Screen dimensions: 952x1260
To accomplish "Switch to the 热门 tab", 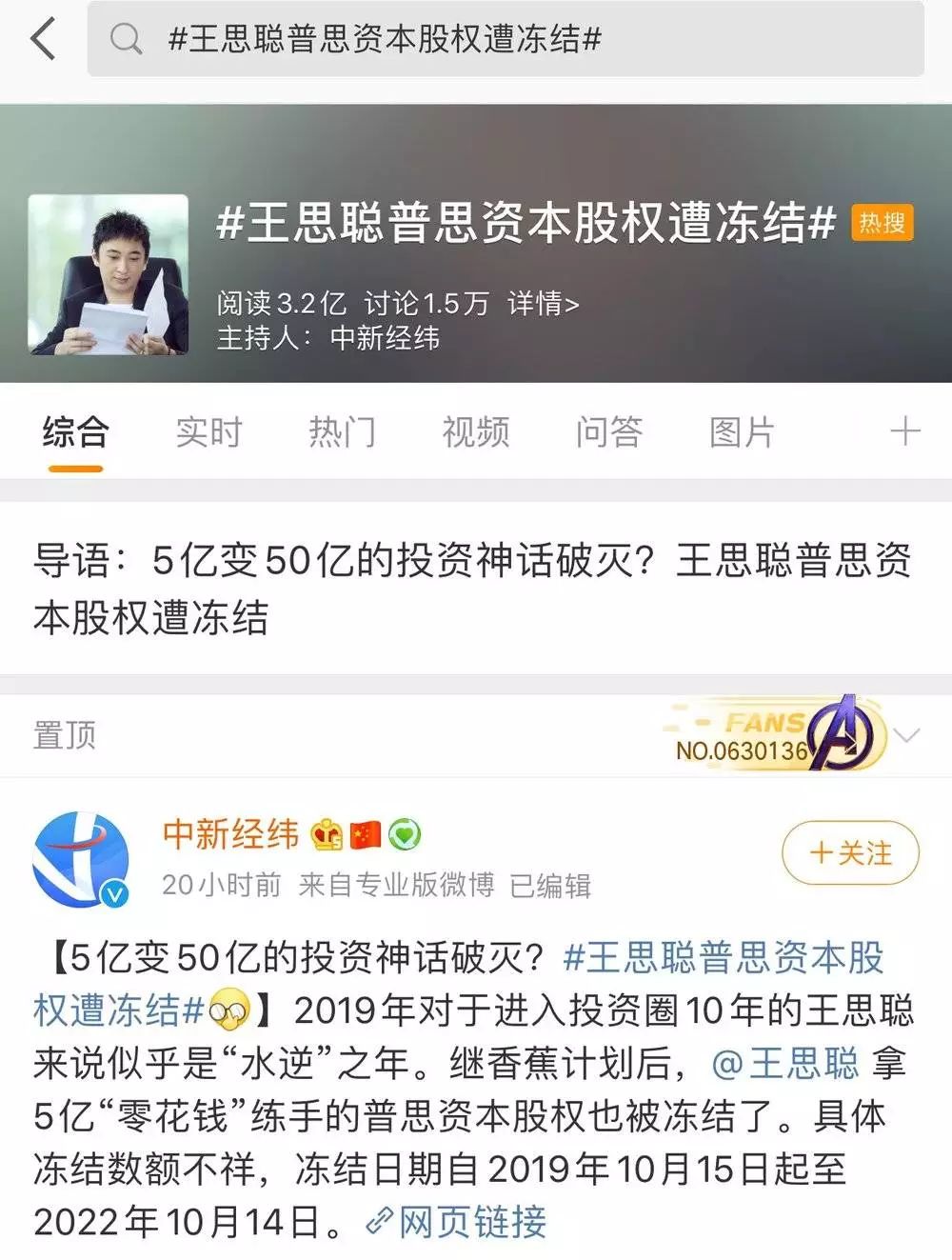I will click(342, 433).
